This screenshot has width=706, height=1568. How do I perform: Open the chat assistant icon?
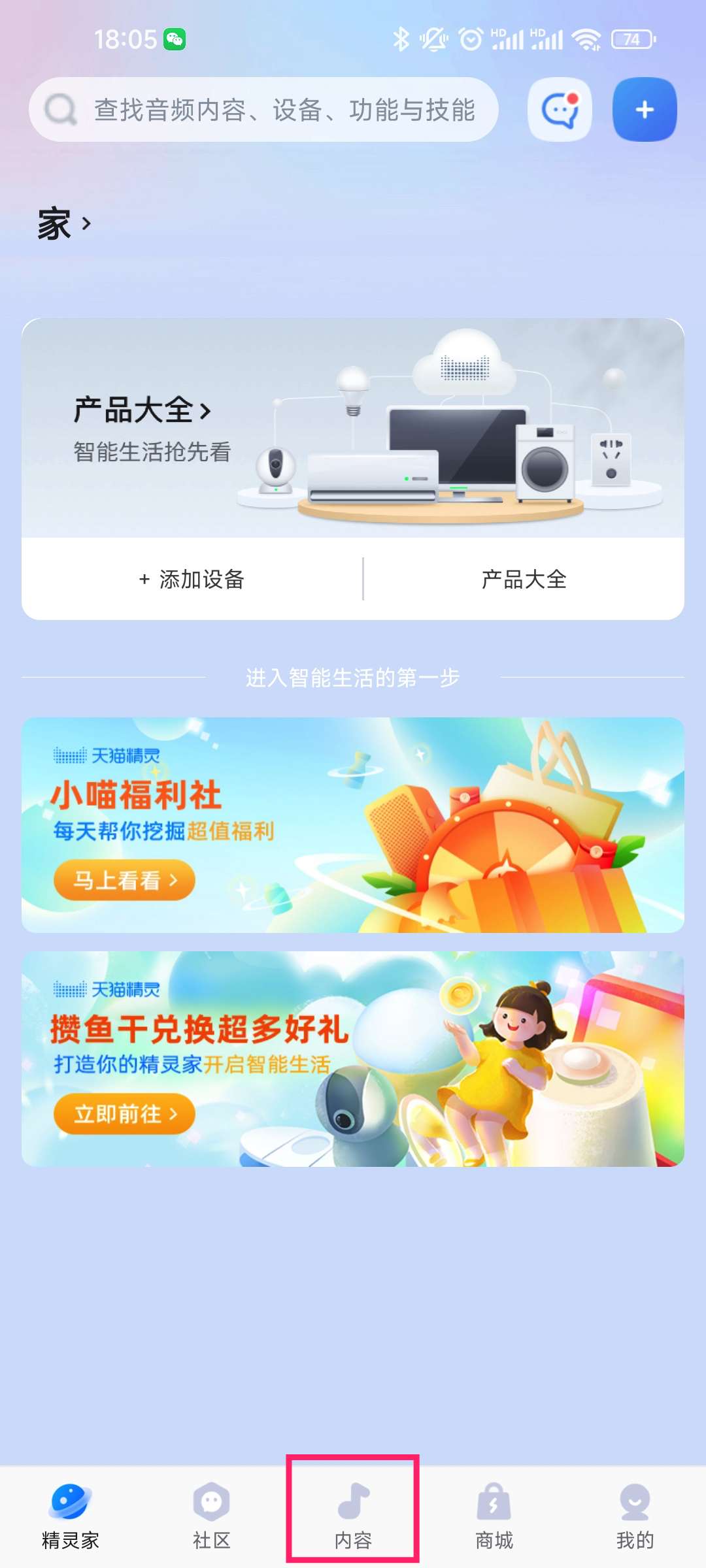coord(560,110)
